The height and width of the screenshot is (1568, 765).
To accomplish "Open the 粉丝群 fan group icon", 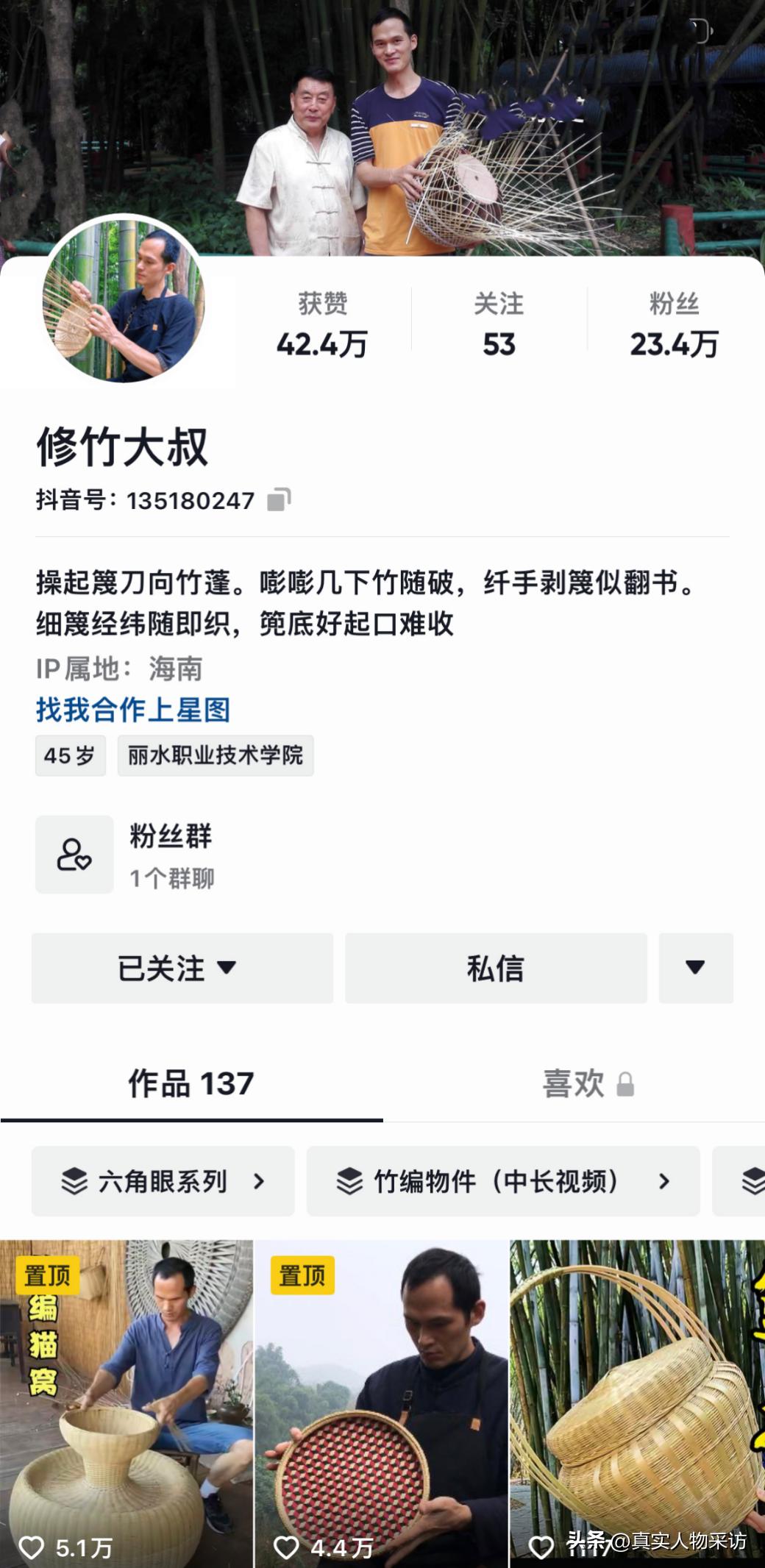I will click(x=74, y=853).
